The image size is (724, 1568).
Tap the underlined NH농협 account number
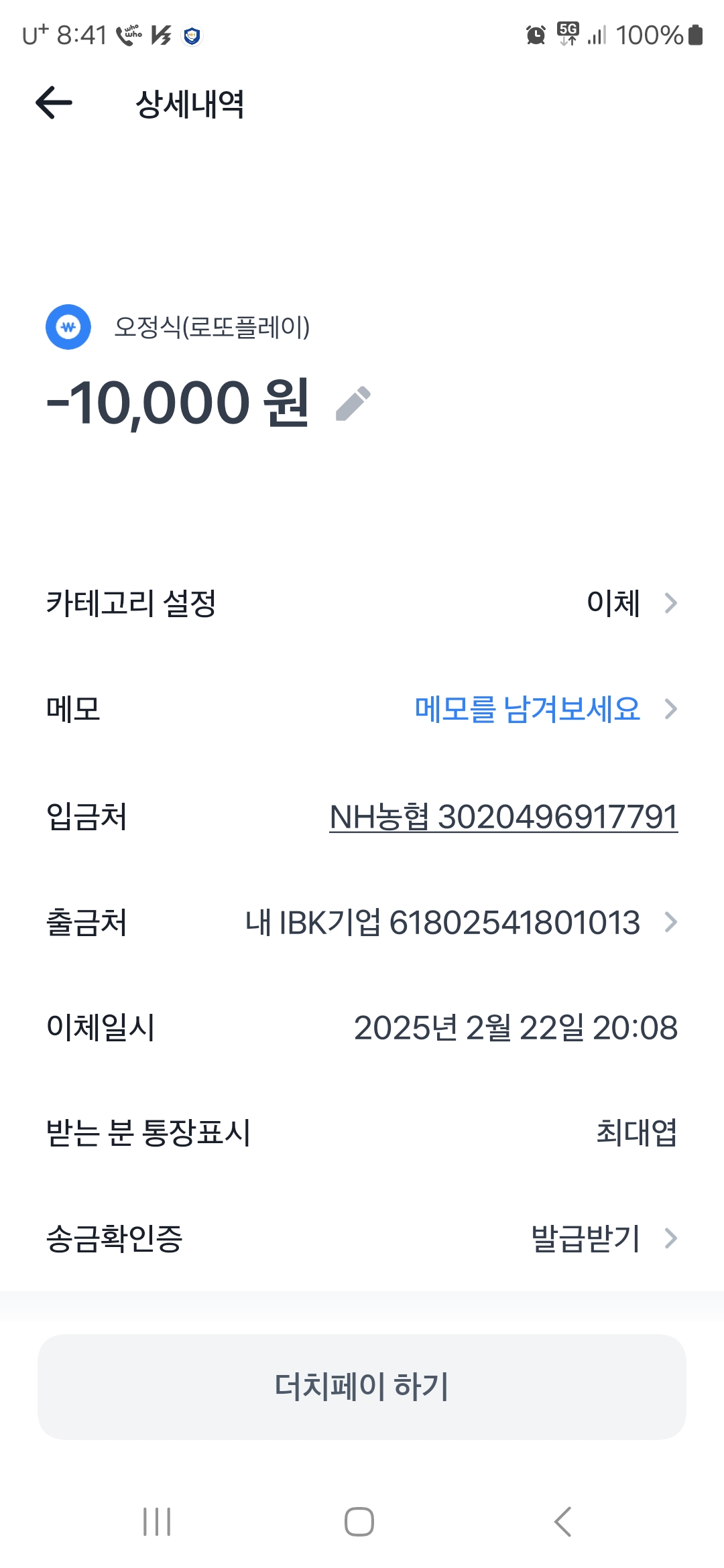coord(503,817)
